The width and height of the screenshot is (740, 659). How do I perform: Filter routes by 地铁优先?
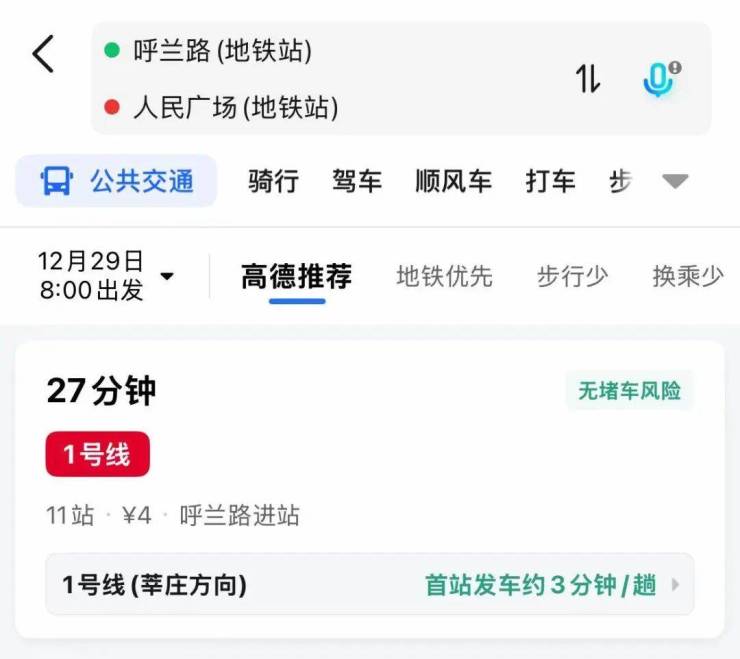tap(444, 276)
